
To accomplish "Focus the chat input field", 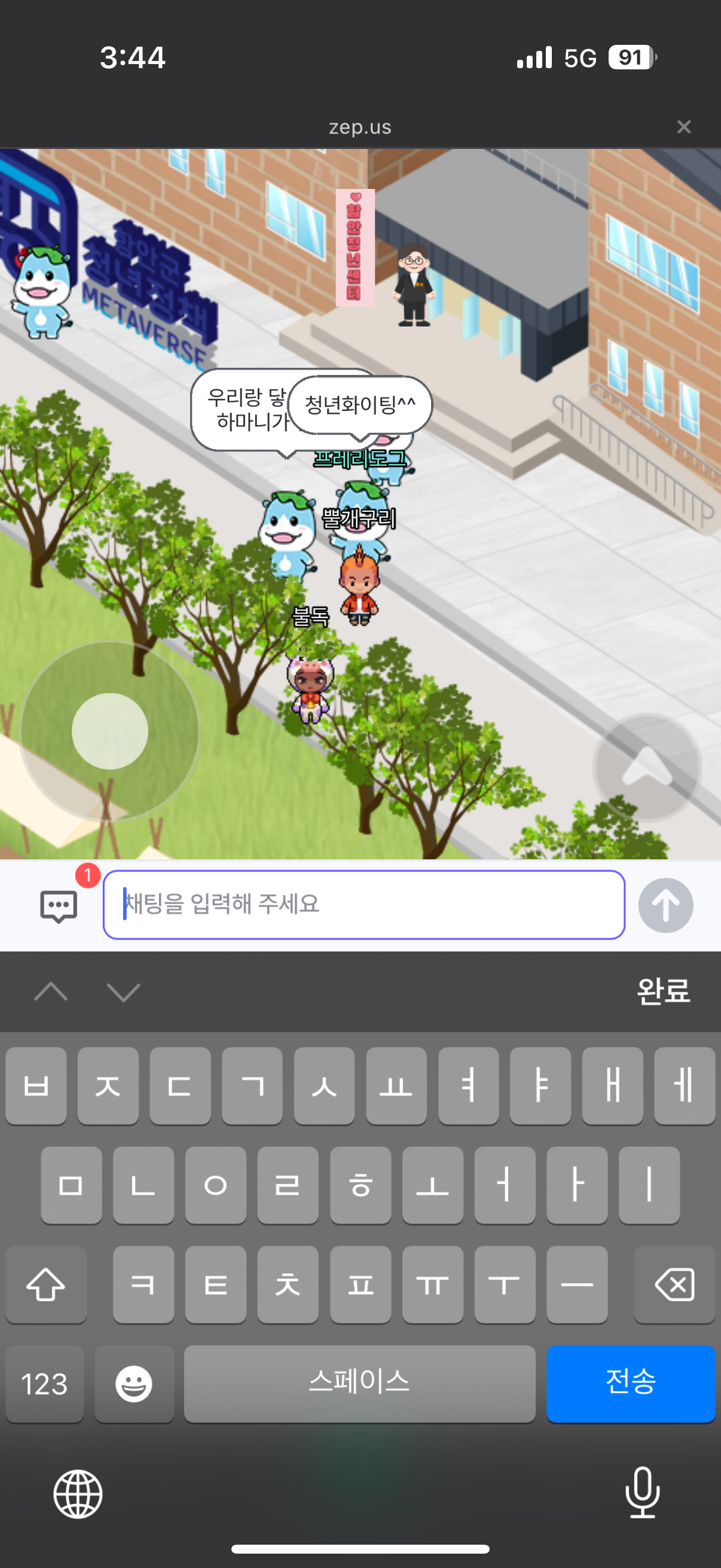I will [x=364, y=905].
